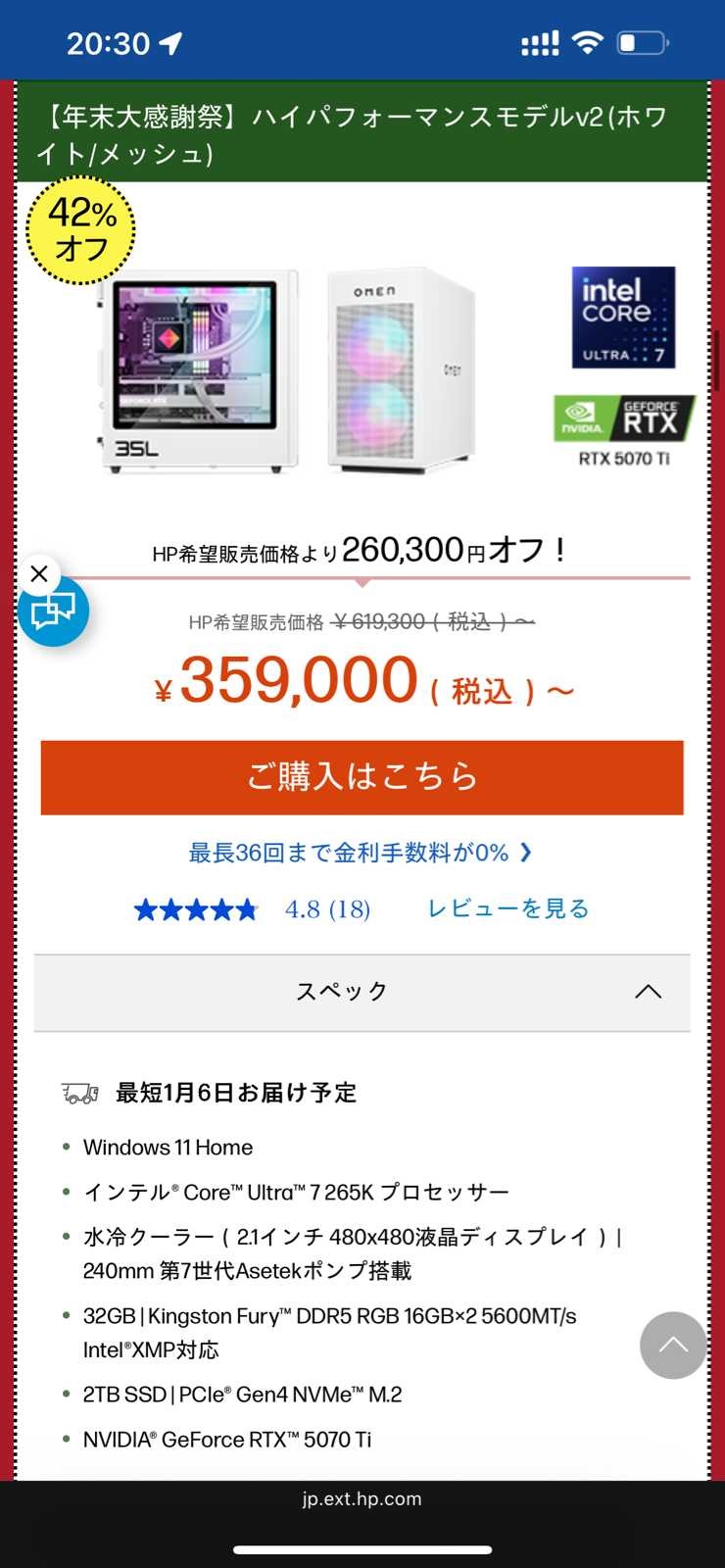Open the blue chat support icon

53,612
